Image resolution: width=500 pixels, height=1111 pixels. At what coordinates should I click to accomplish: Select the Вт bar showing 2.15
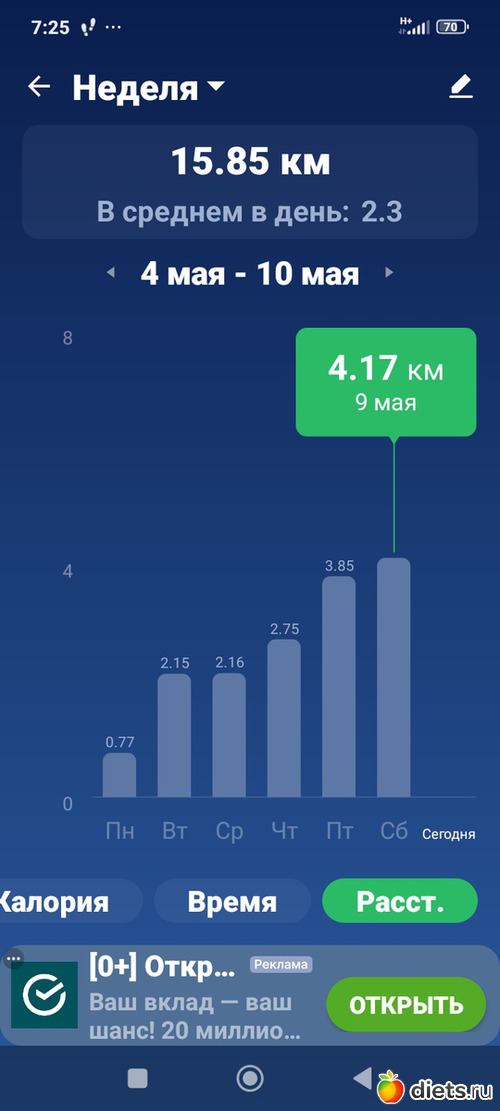[174, 735]
